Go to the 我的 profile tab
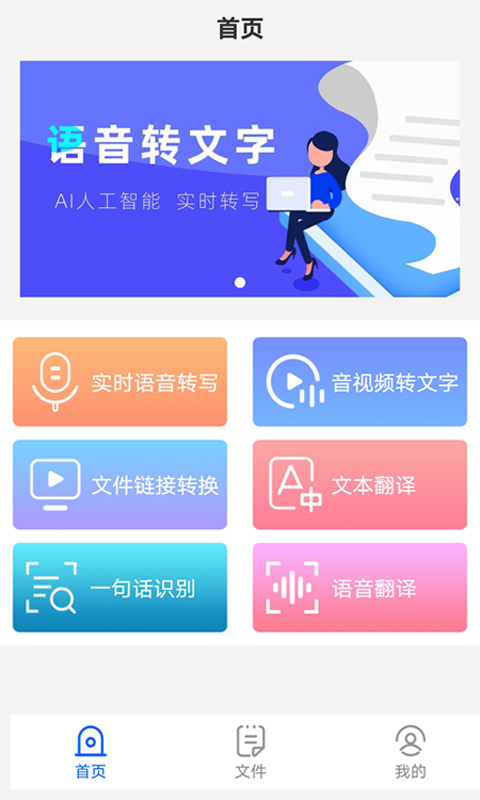The height and width of the screenshot is (800, 480). (410, 753)
